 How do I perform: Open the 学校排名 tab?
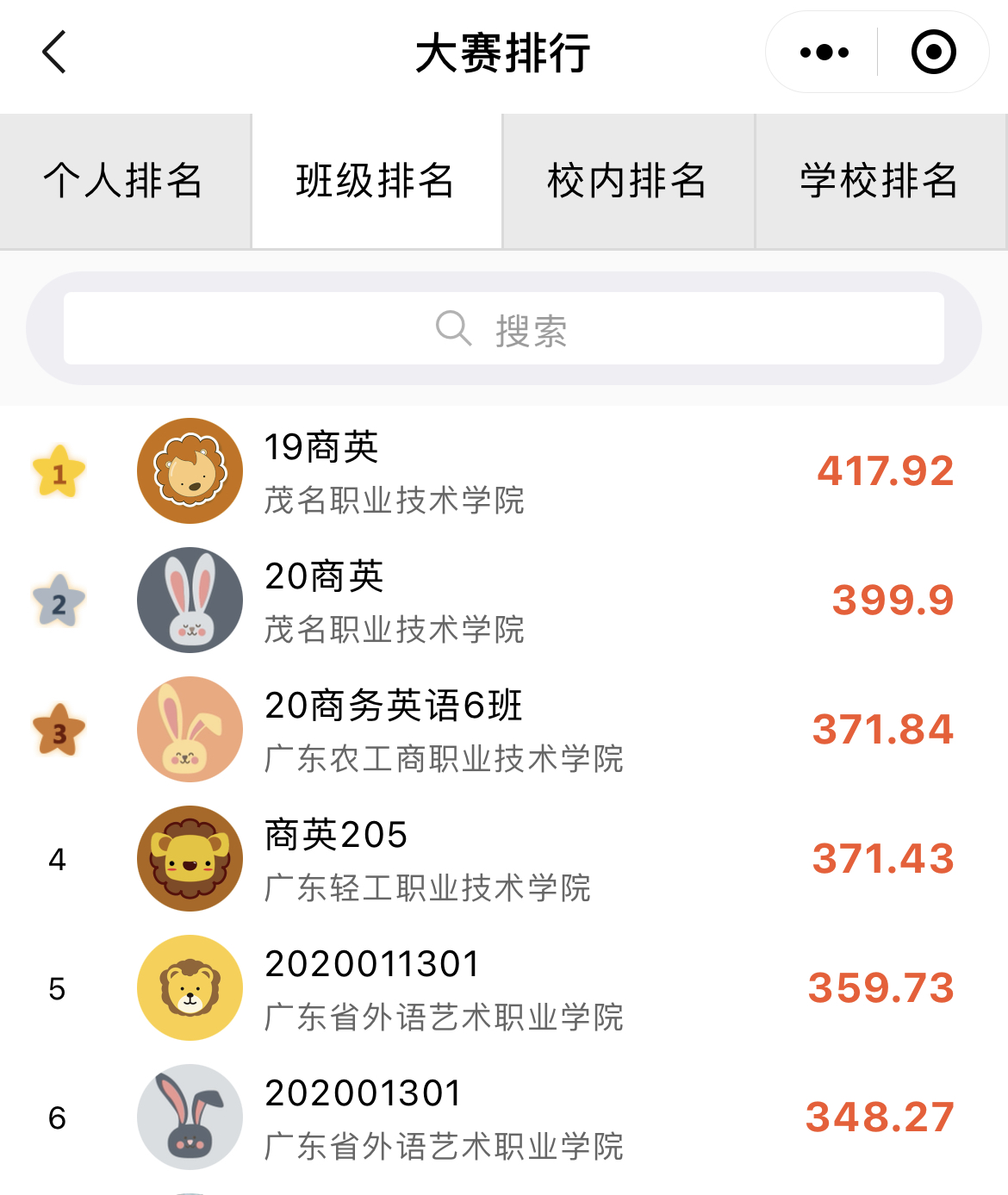point(880,181)
